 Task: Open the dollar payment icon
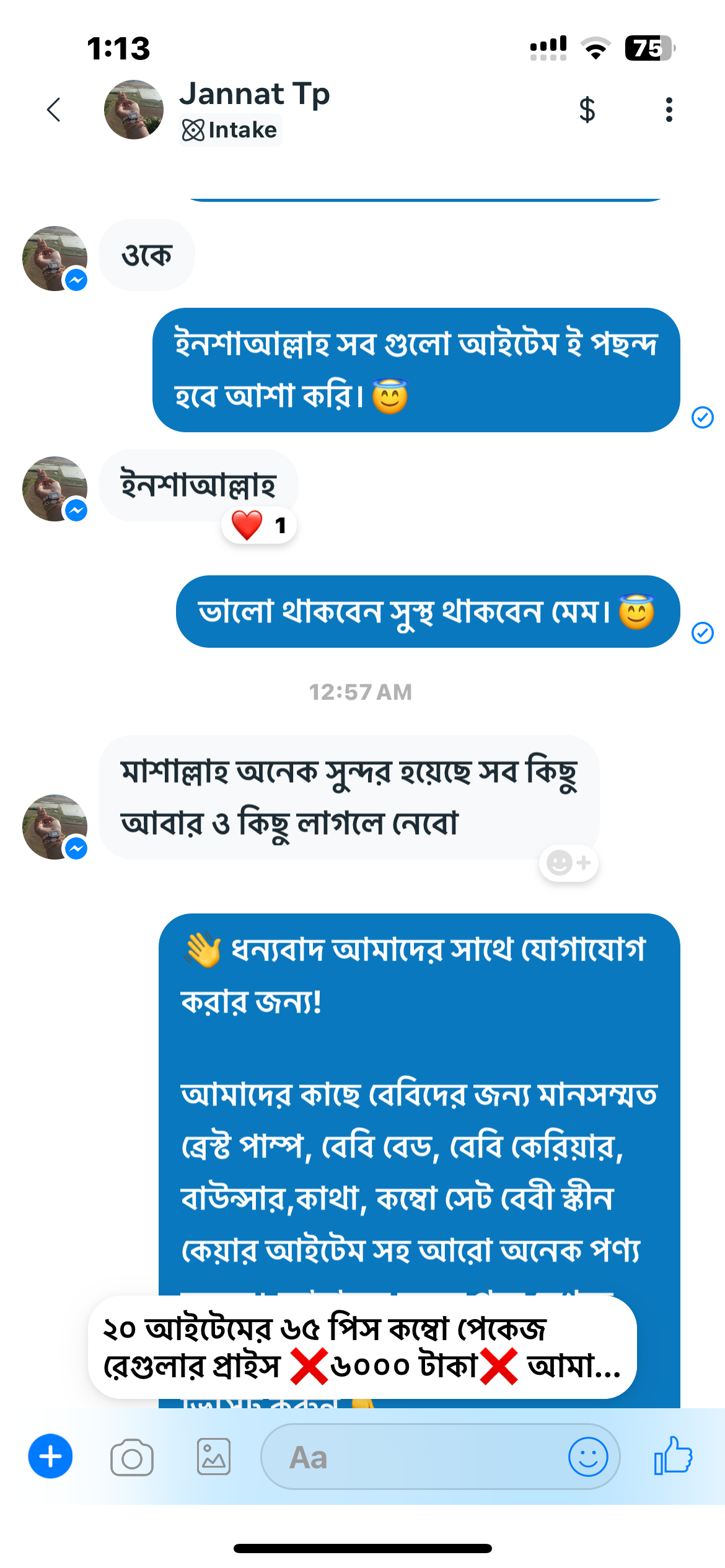587,110
